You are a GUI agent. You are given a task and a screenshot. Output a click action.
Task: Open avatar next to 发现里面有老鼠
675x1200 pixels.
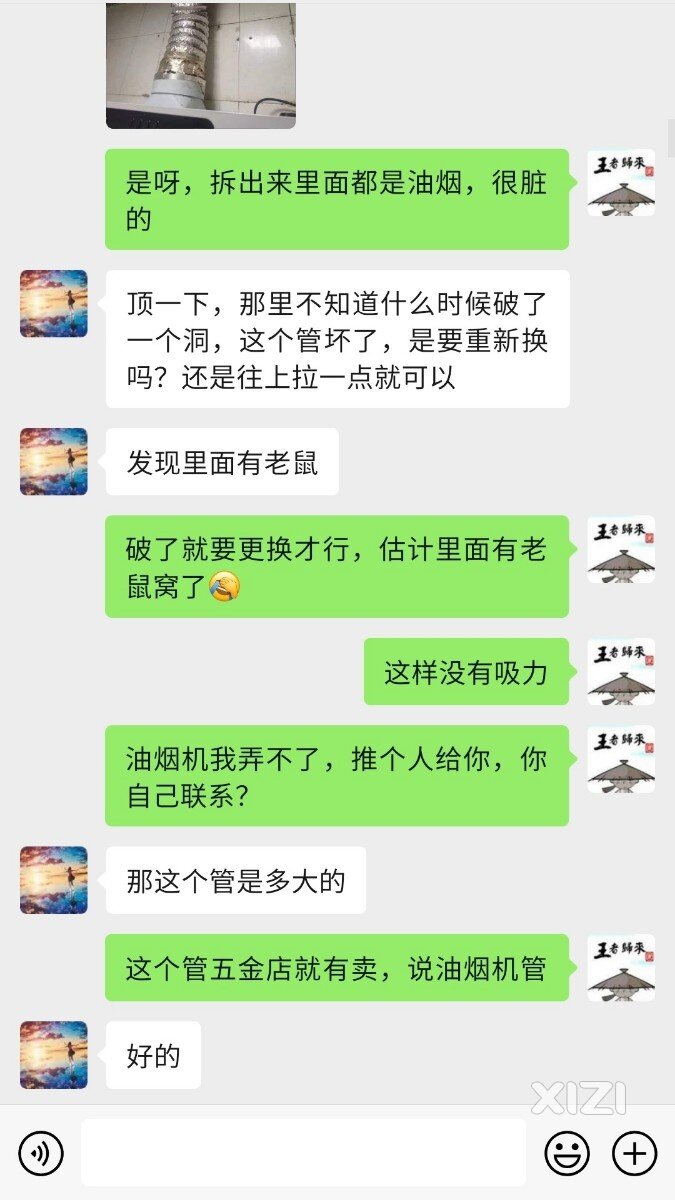point(54,461)
